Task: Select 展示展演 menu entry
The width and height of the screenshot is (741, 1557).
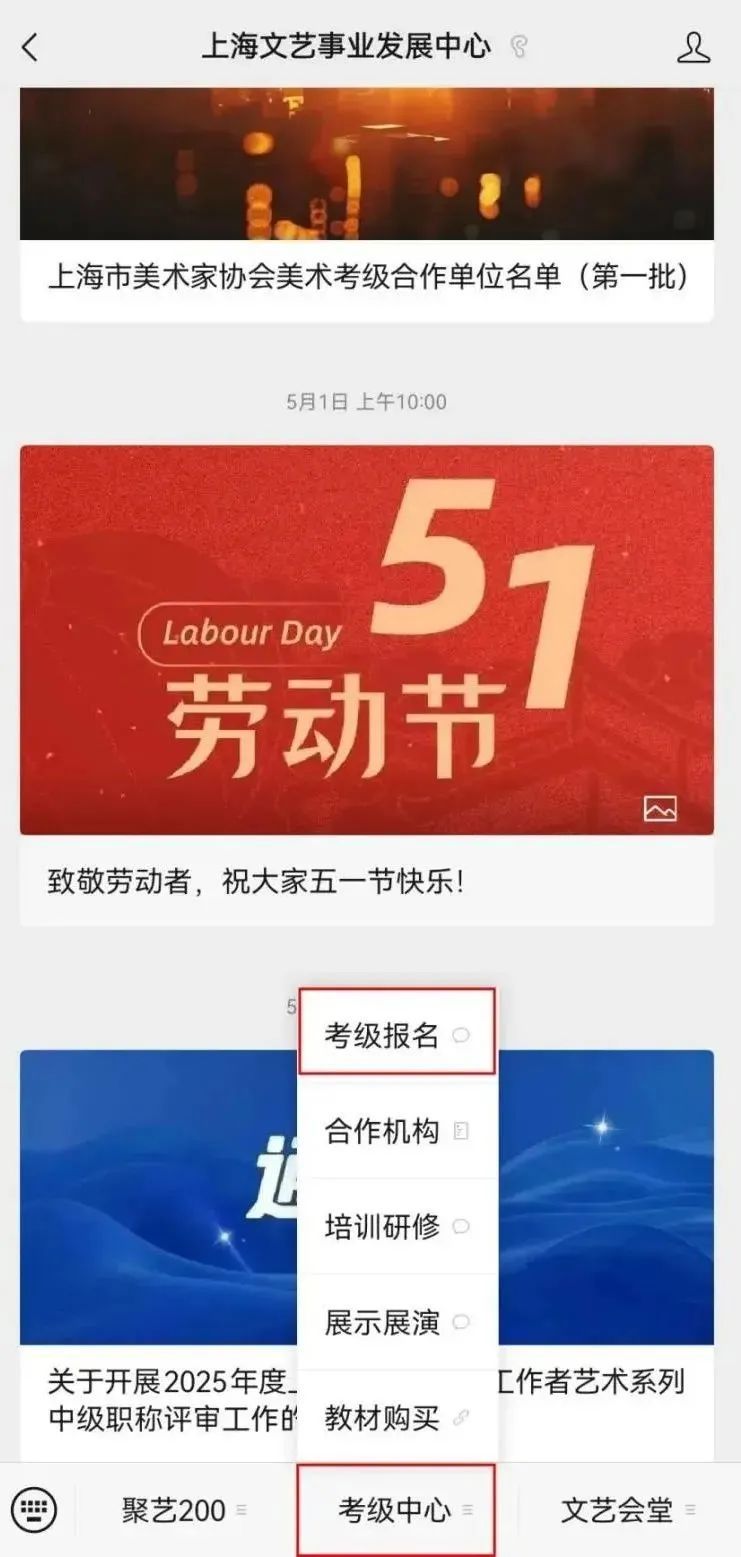Action: (396, 1322)
